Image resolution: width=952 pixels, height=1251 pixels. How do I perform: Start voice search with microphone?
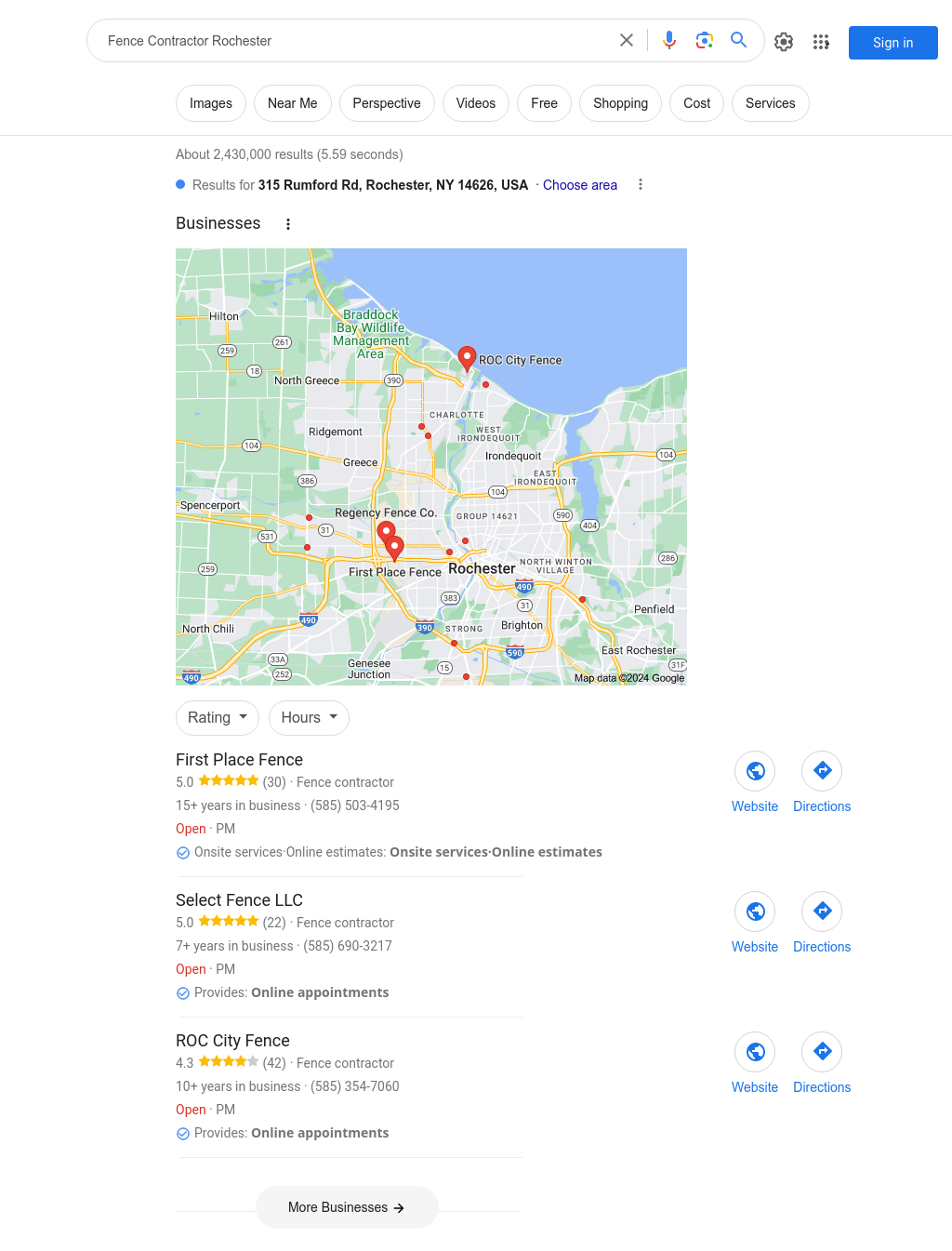point(669,40)
